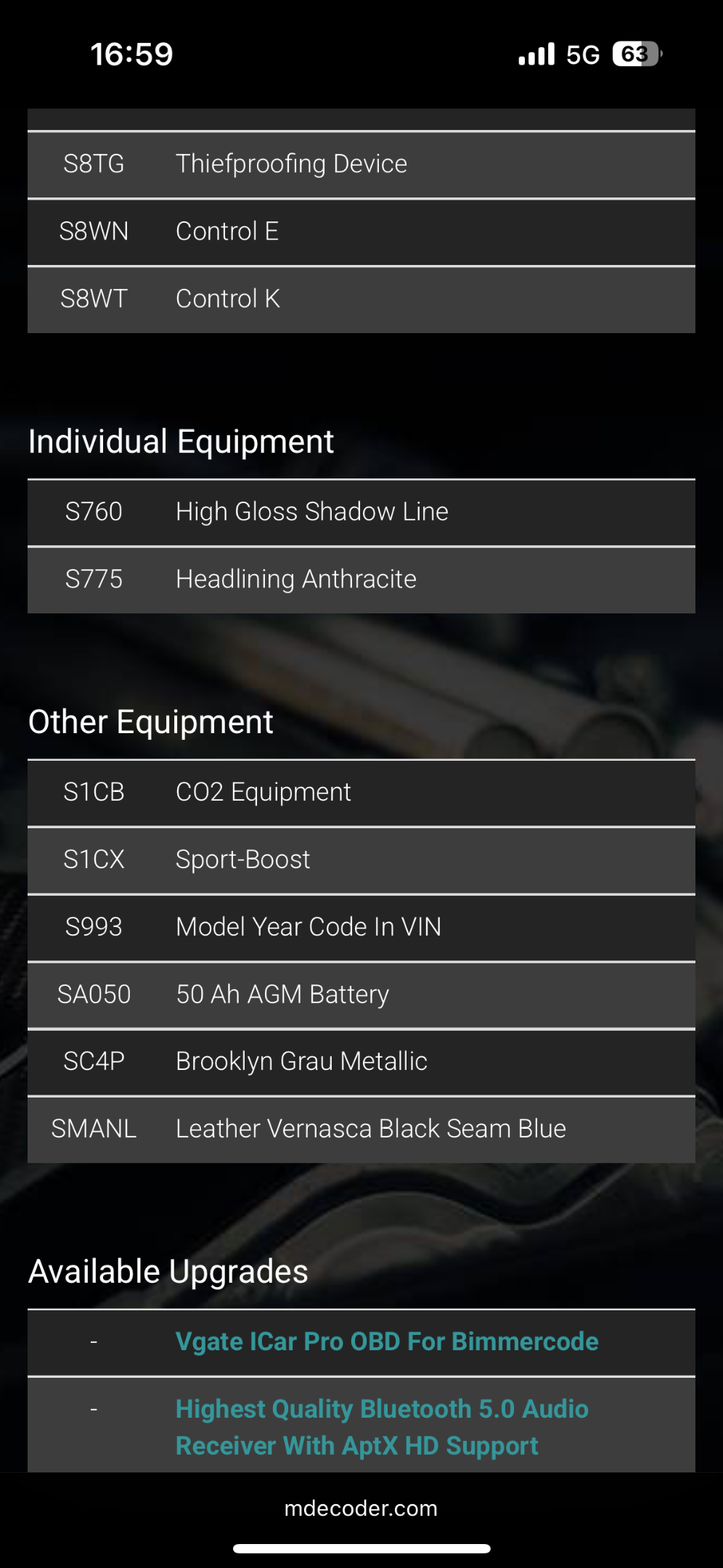The image size is (723, 1568).
Task: Tap the mdecoder.com address bar
Action: coord(361,1508)
